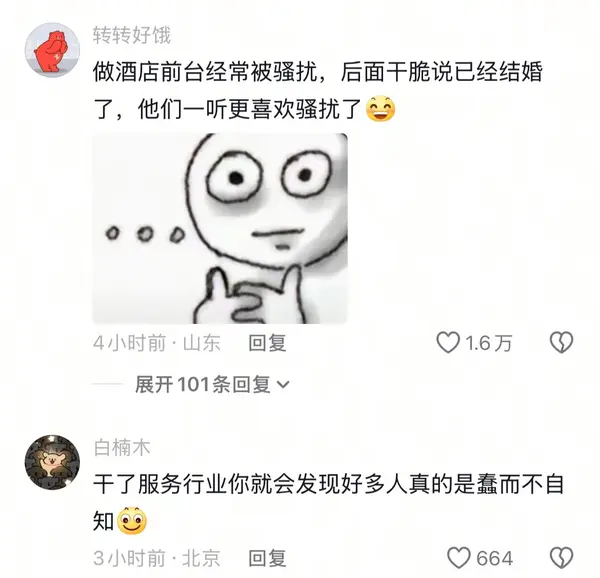Reply to 转转好饿's comment
The image size is (600, 578).
pos(267,343)
